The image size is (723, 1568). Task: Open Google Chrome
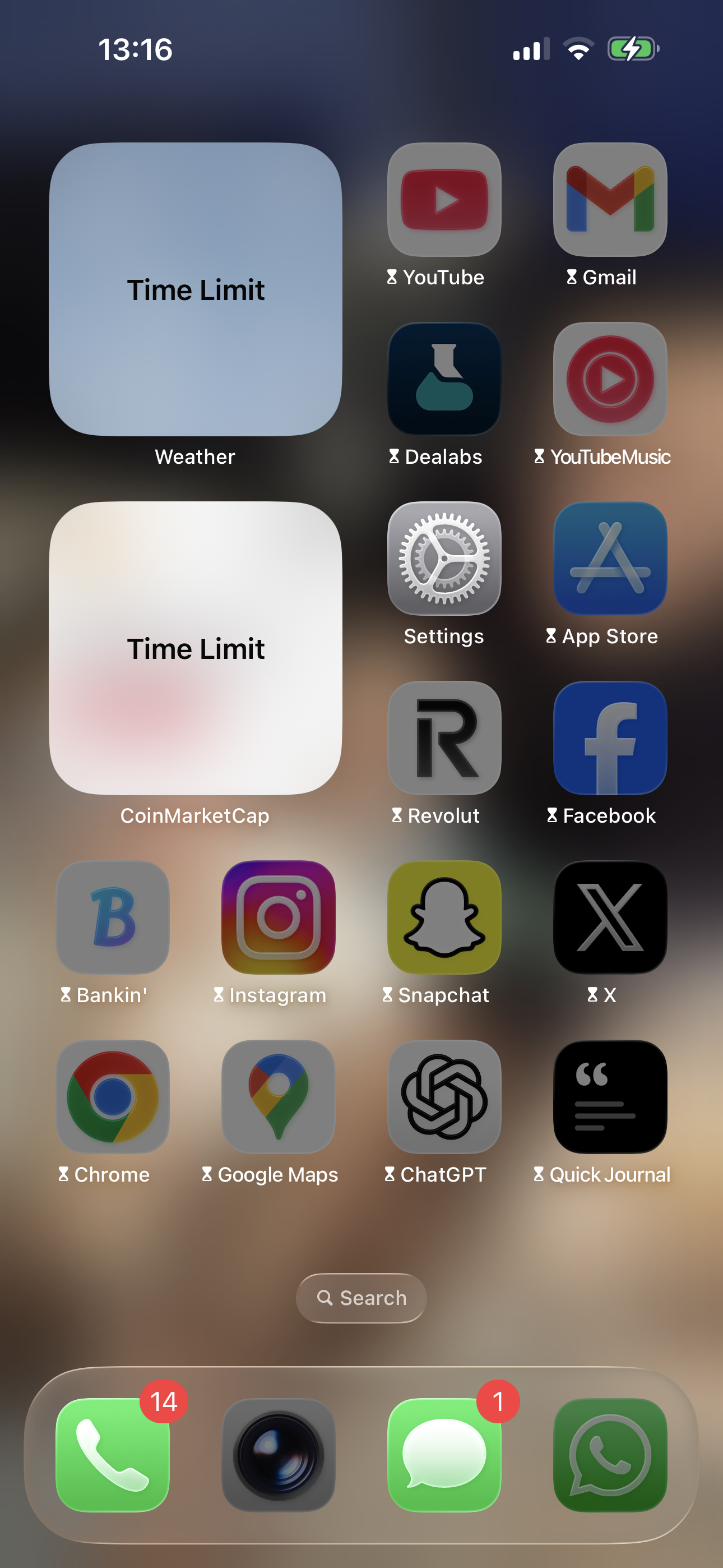113,1096
